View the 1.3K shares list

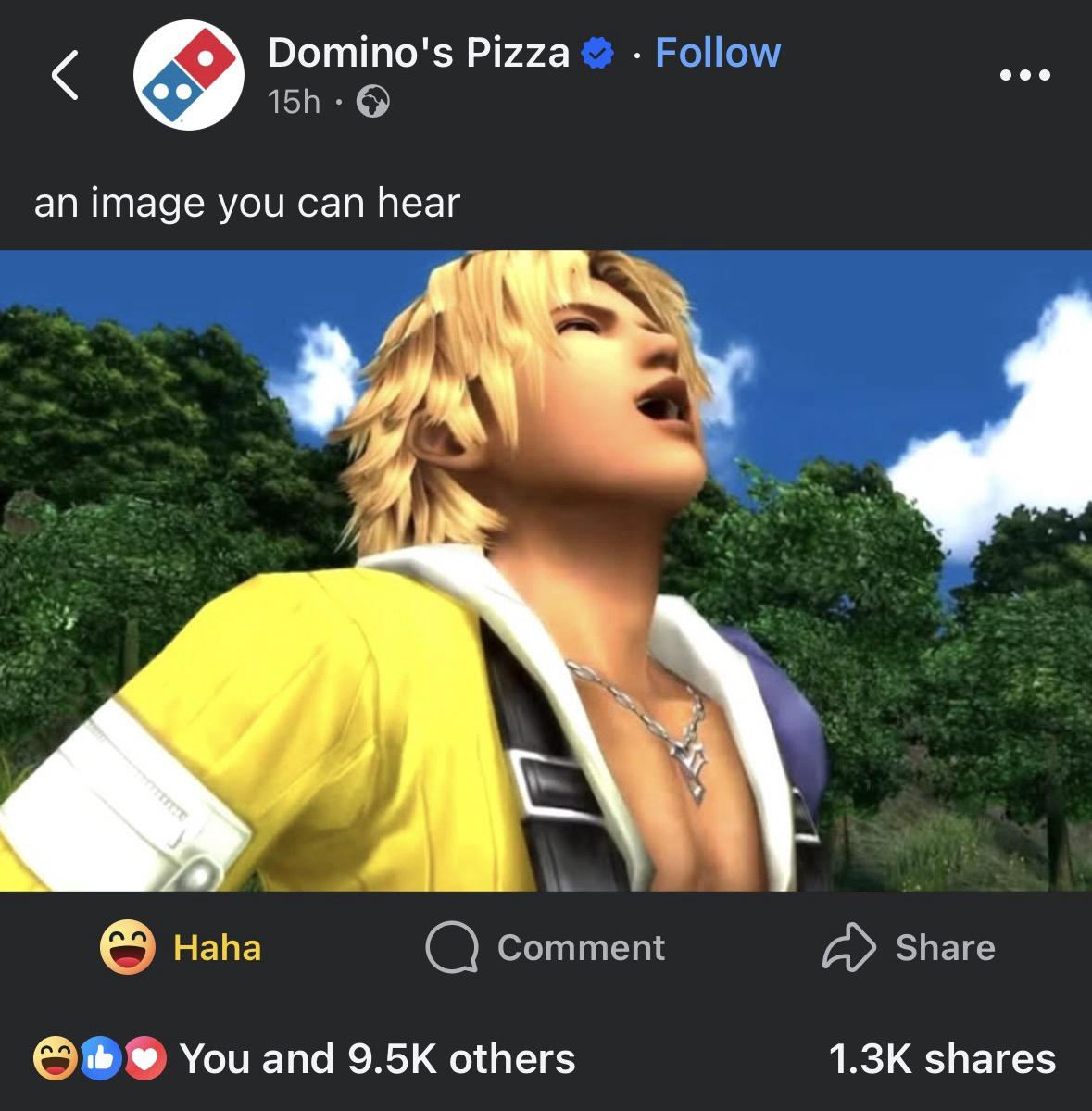point(942,1058)
